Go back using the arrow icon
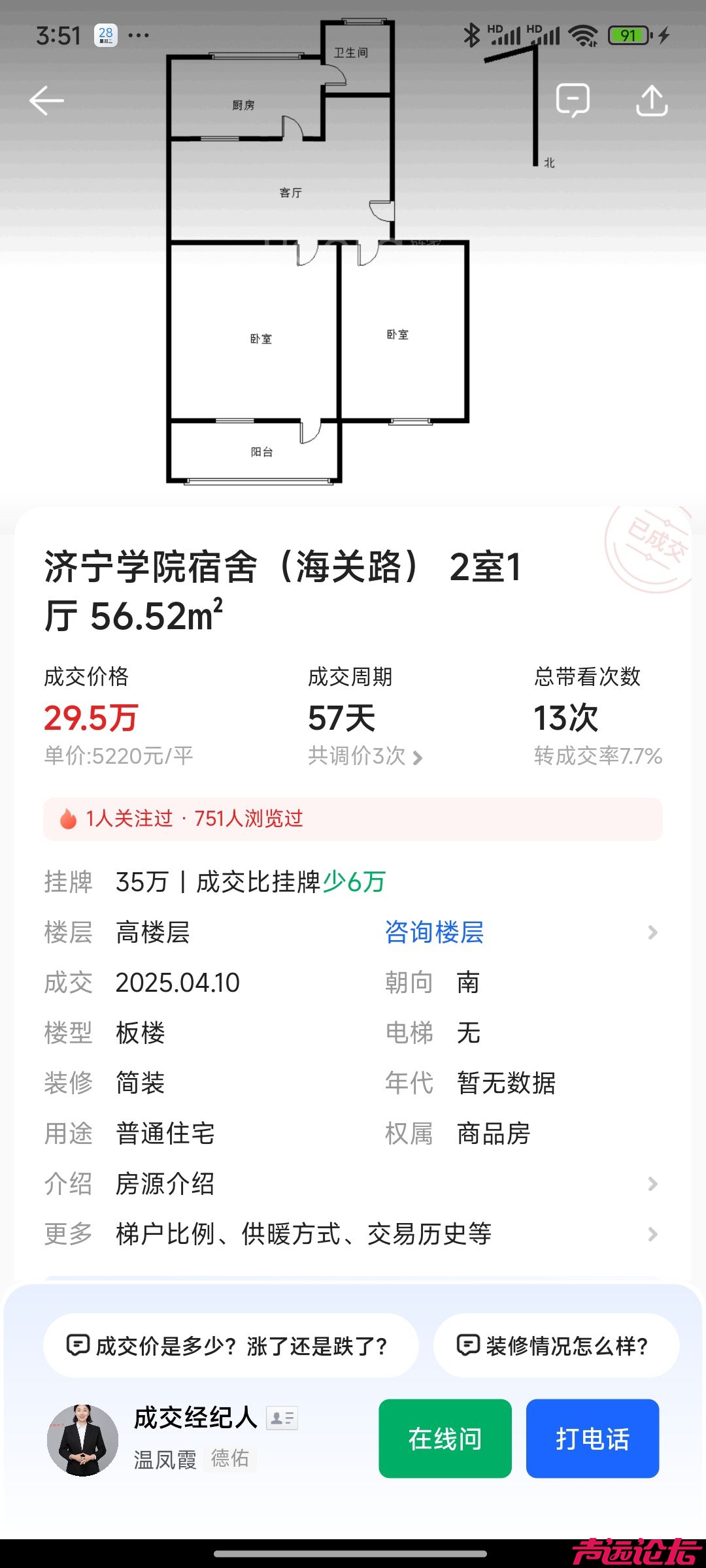Screen dimensions: 706x1568 tap(46, 101)
